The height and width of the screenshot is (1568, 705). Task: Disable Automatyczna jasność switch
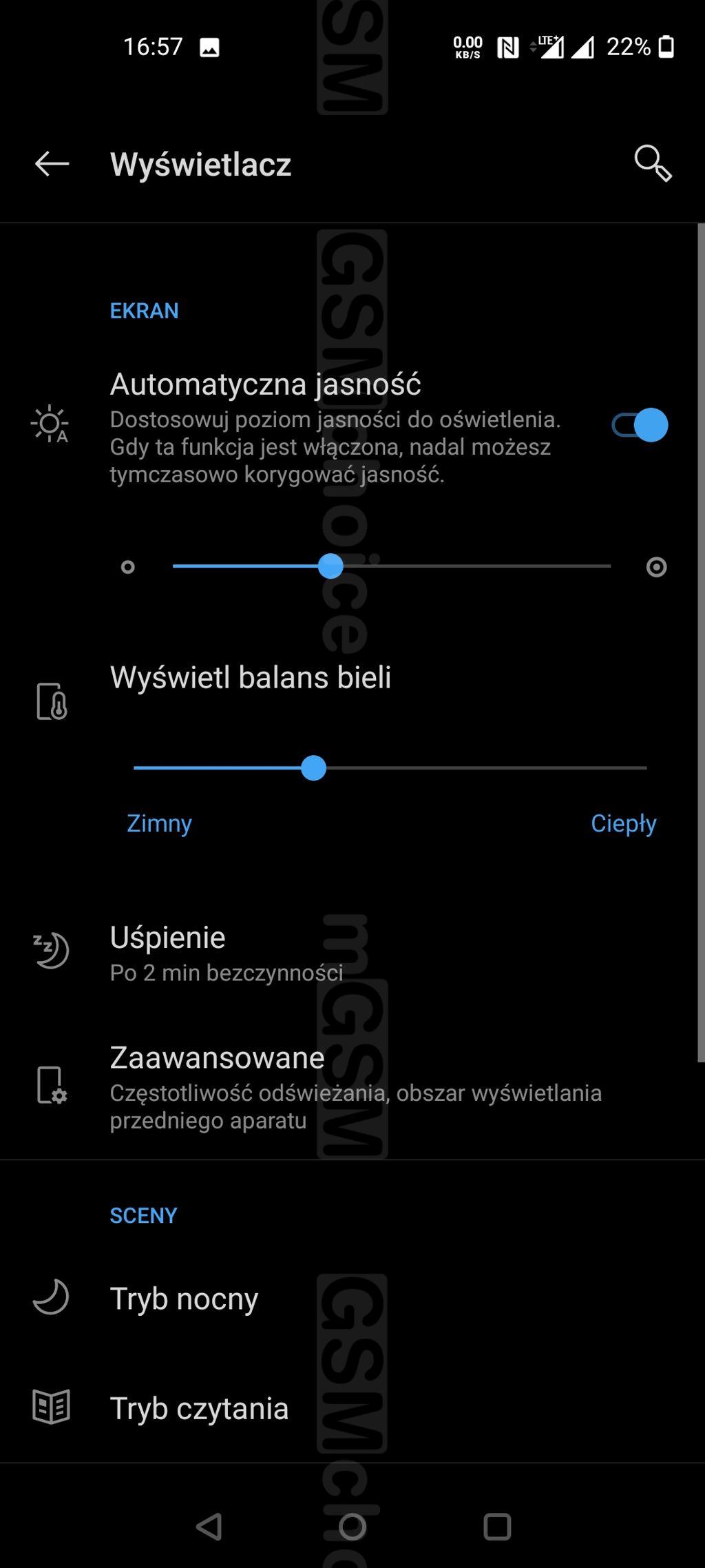639,425
